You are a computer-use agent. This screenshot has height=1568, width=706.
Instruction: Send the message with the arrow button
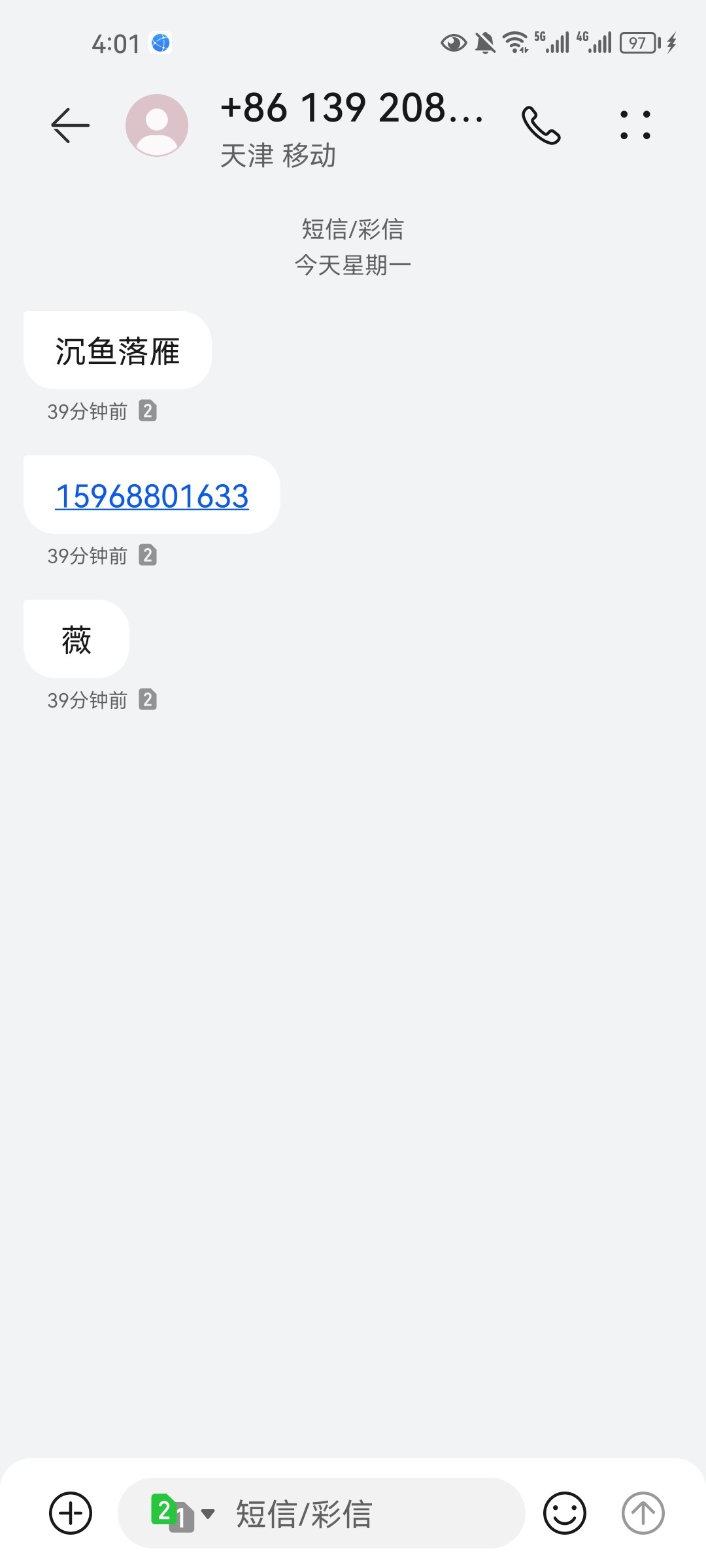pos(643,1512)
